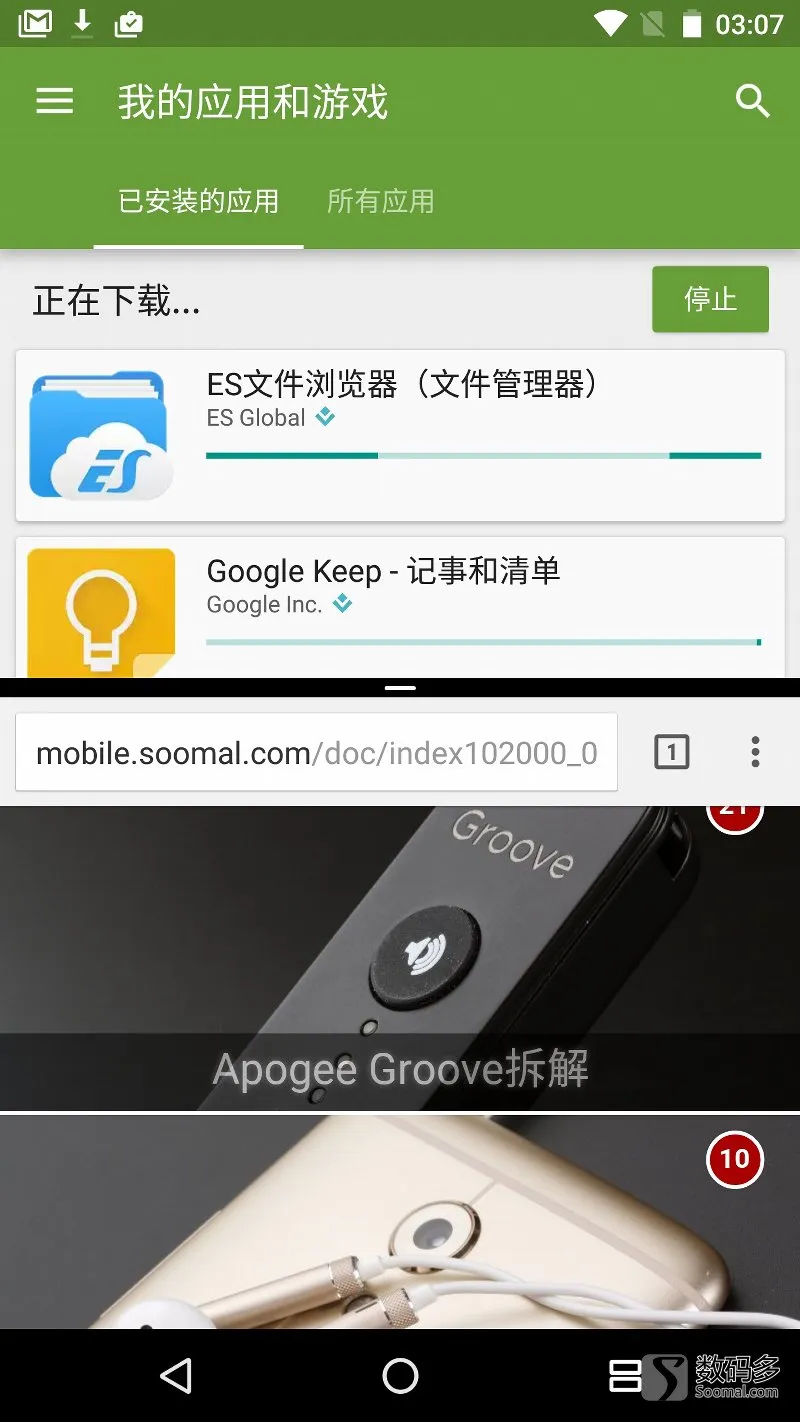Open the Google Keep app card
Viewport: 800px width, 1422px height.
point(400,605)
